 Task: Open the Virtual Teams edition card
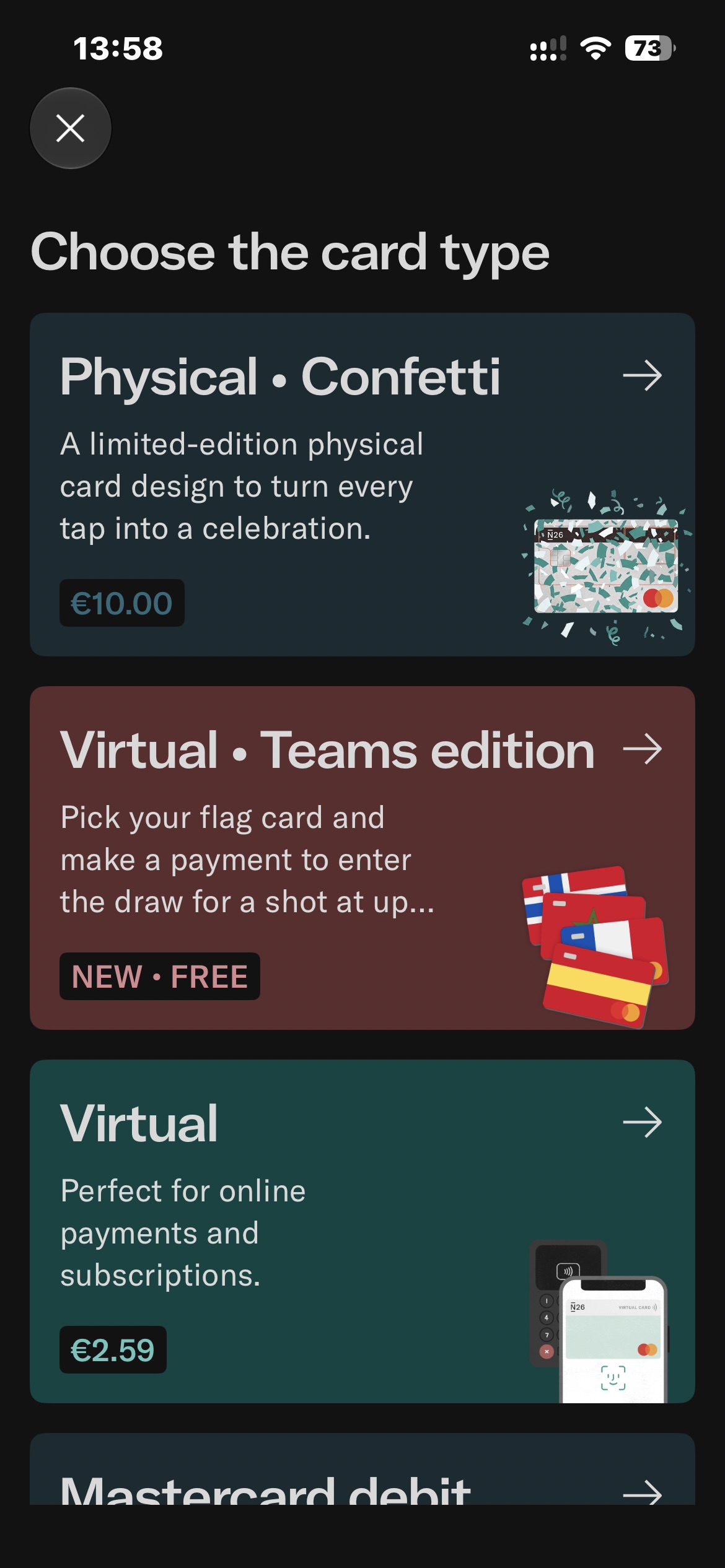pos(362,858)
